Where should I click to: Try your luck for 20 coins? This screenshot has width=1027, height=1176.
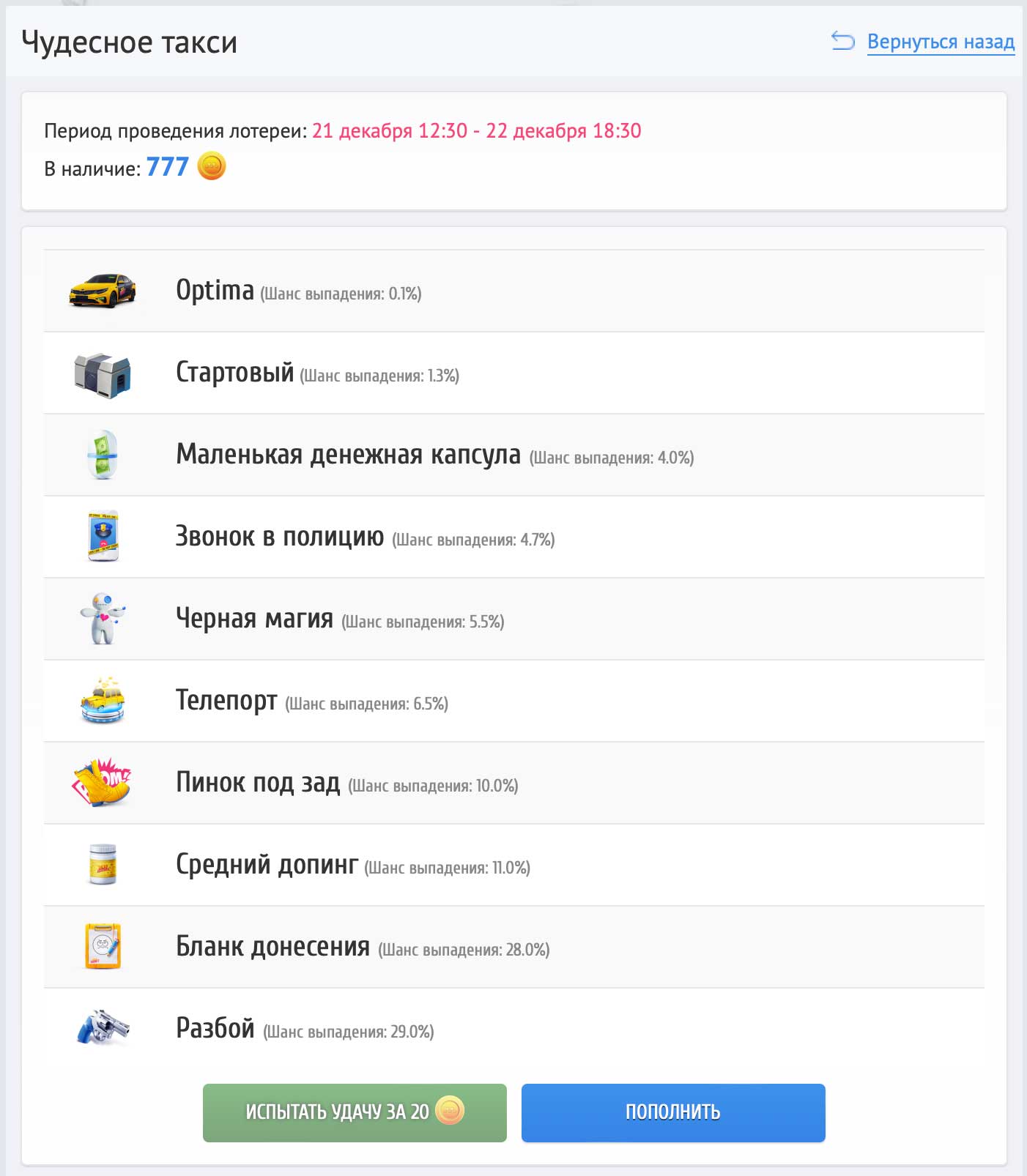click(x=355, y=1112)
